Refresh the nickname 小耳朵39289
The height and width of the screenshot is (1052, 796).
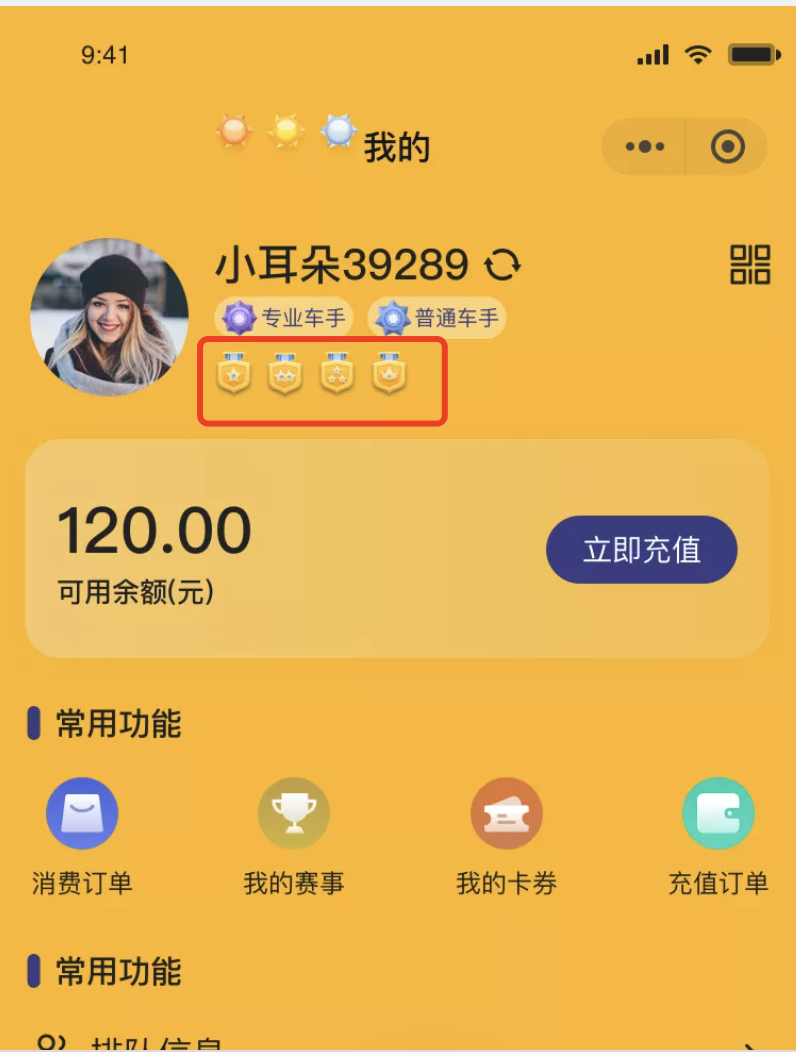(x=503, y=265)
